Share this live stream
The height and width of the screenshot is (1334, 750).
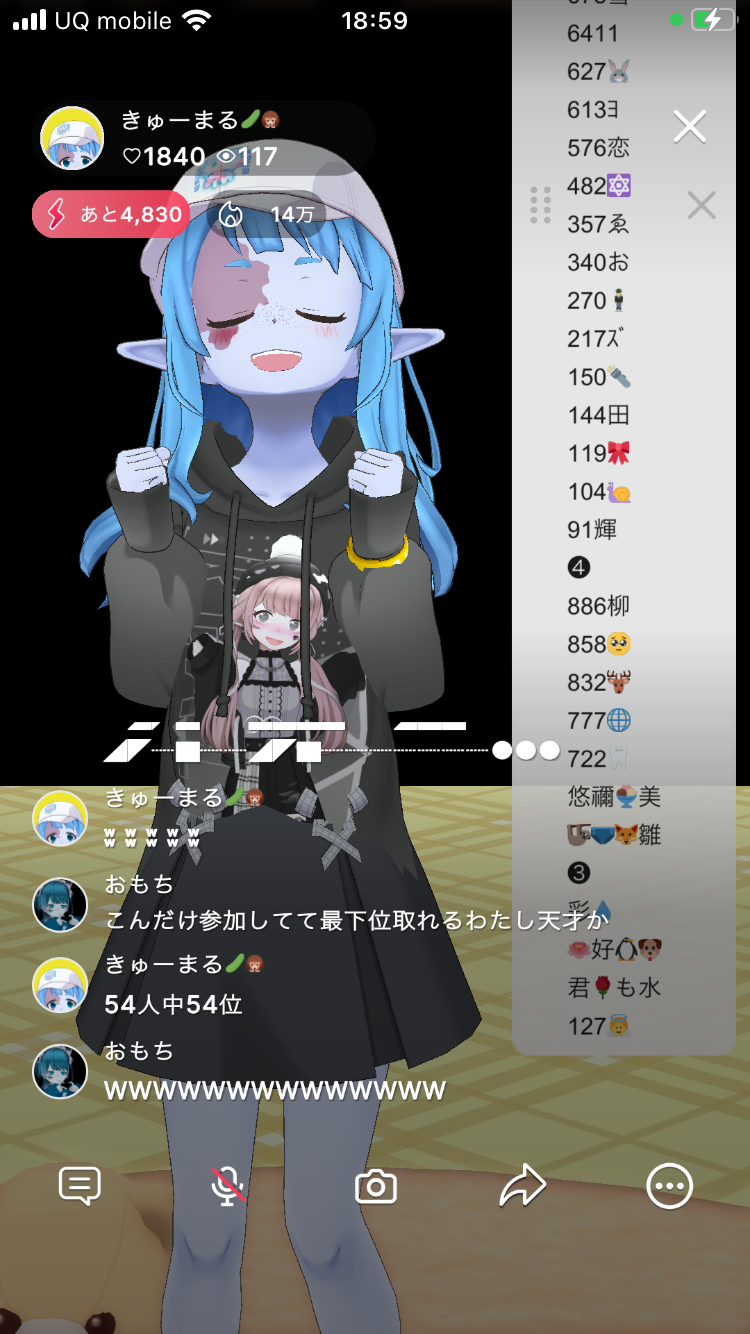click(x=522, y=1186)
